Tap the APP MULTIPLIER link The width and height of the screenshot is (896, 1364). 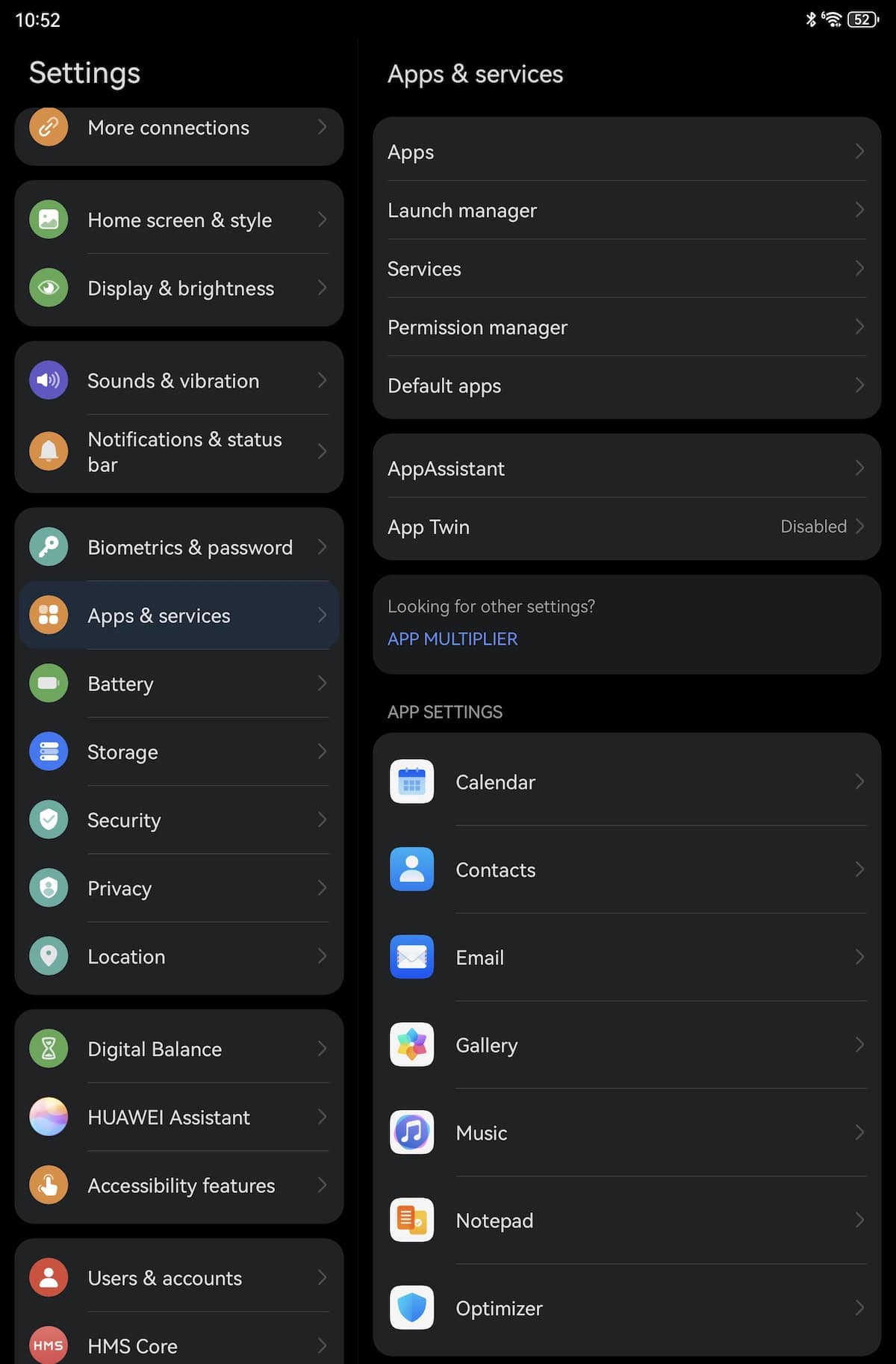coord(452,639)
